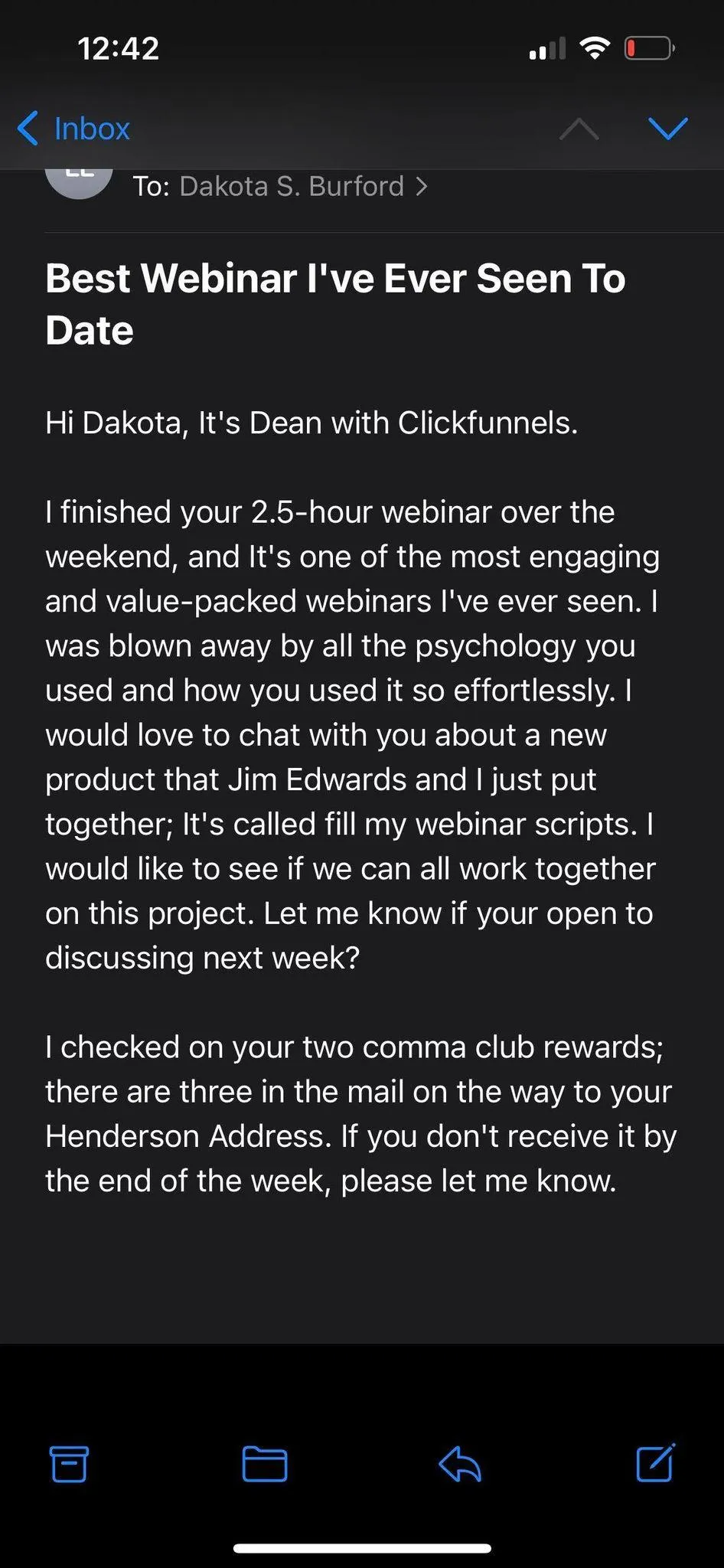Viewport: 724px width, 1568px height.
Task: Reply to this email
Action: tap(460, 1464)
